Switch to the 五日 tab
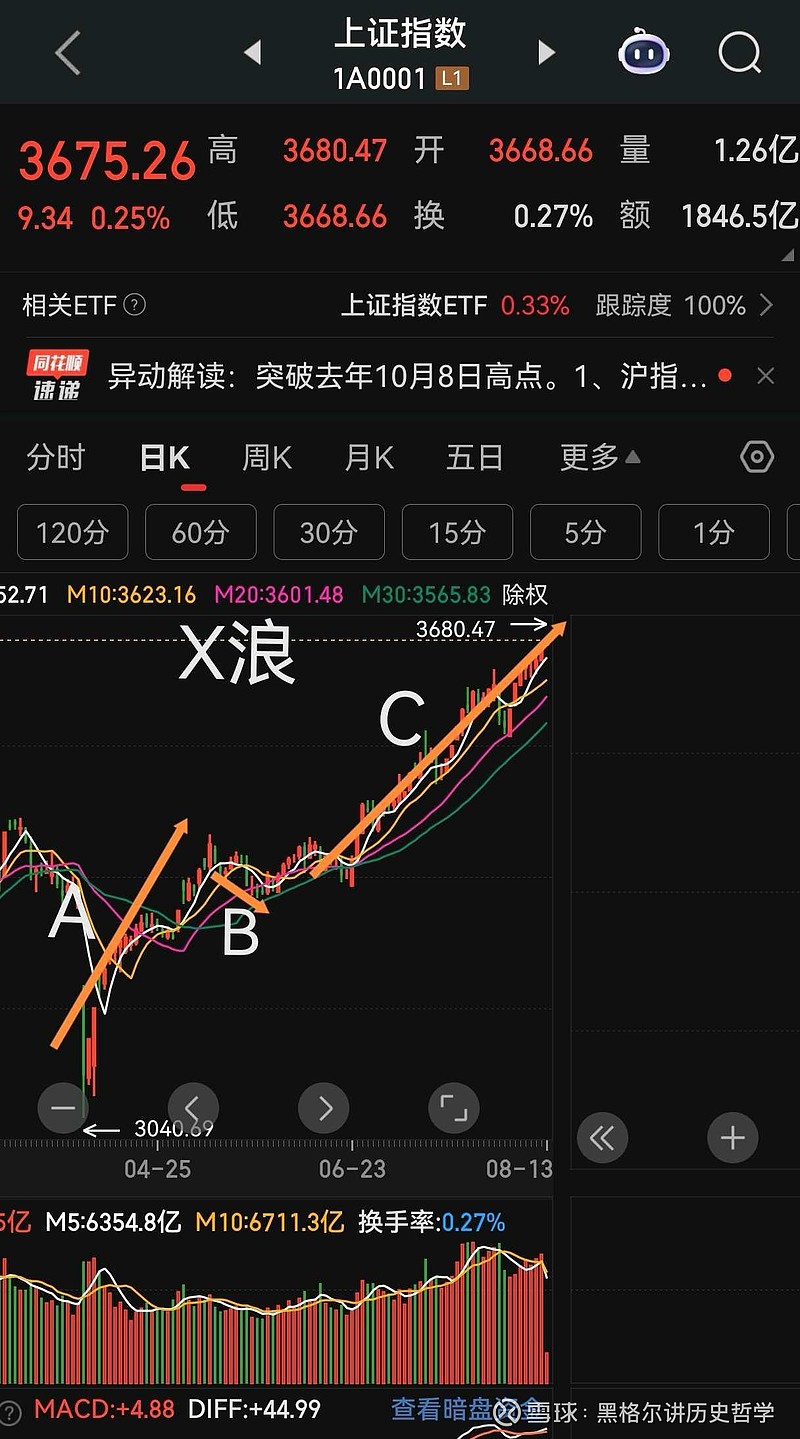The image size is (800, 1439). (x=475, y=458)
